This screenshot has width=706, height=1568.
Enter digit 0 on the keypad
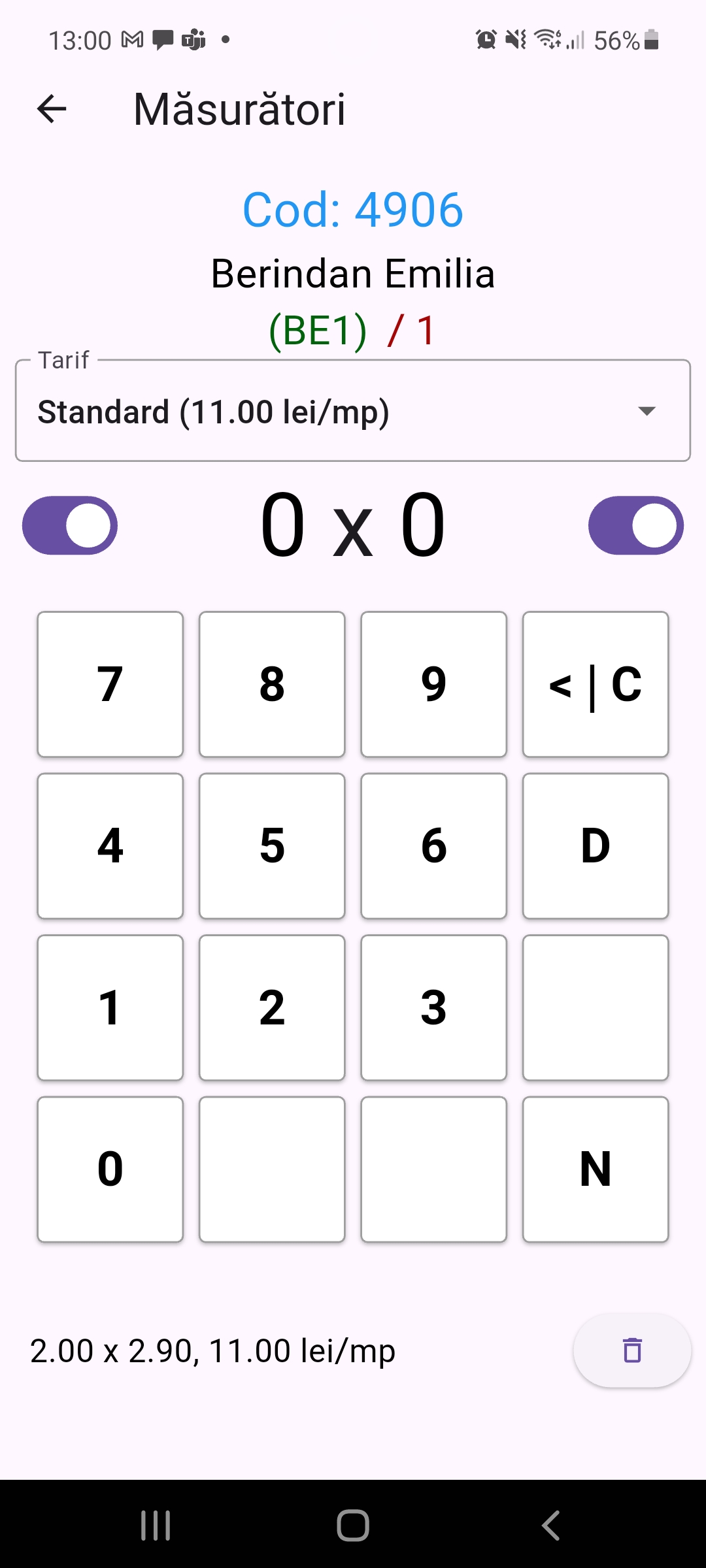(110, 1169)
